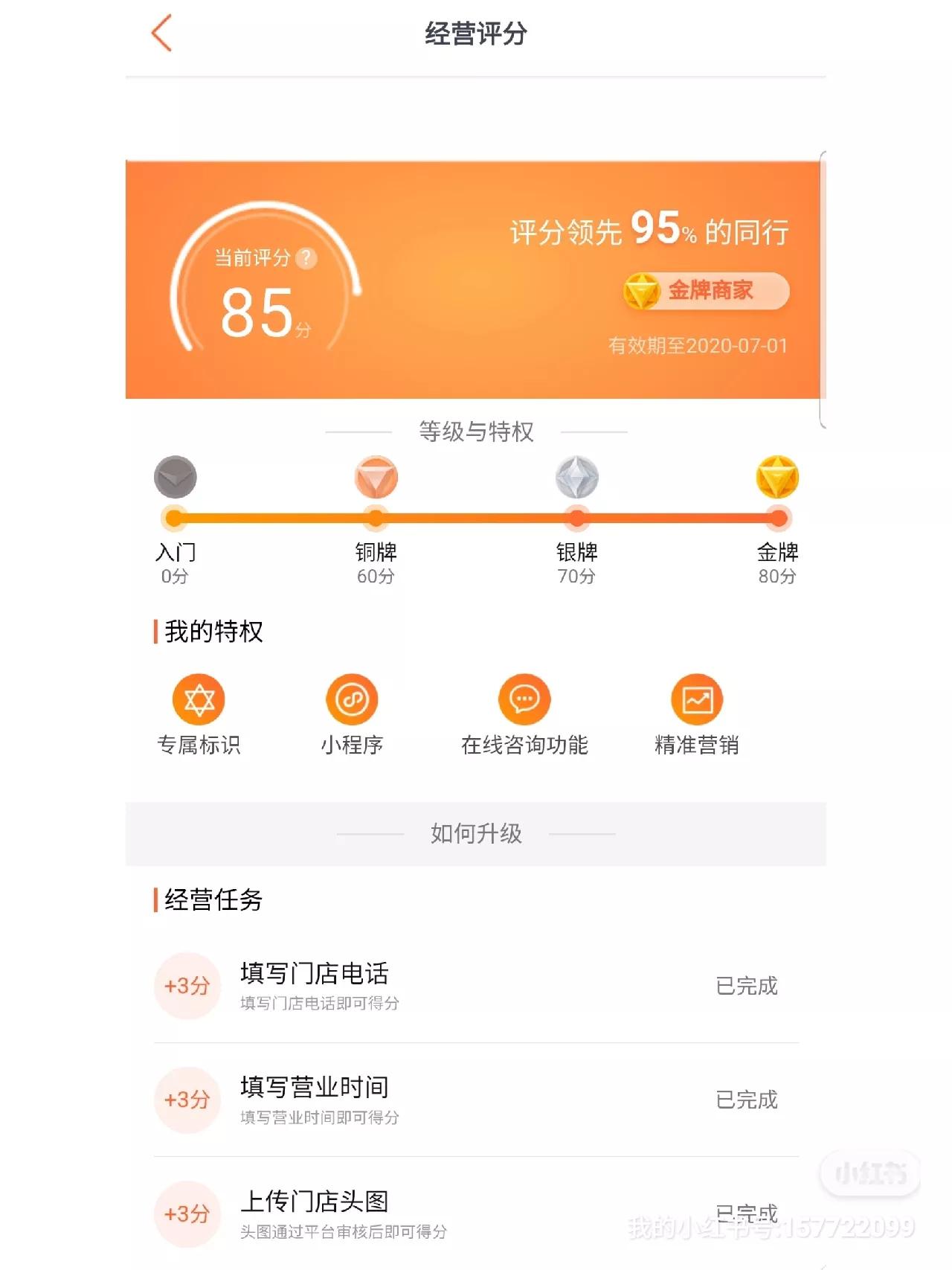Expand the 上传门店头图 task row

pyautogui.click(x=476, y=1213)
